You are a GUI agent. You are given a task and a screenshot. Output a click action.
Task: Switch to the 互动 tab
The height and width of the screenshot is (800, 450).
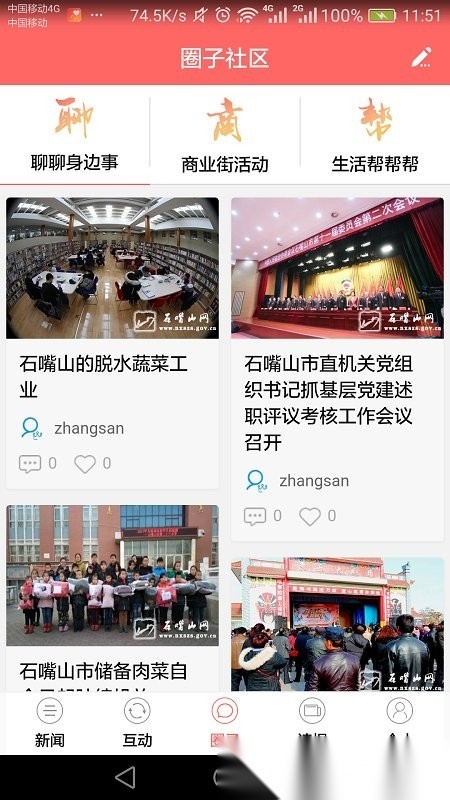pyautogui.click(x=137, y=723)
